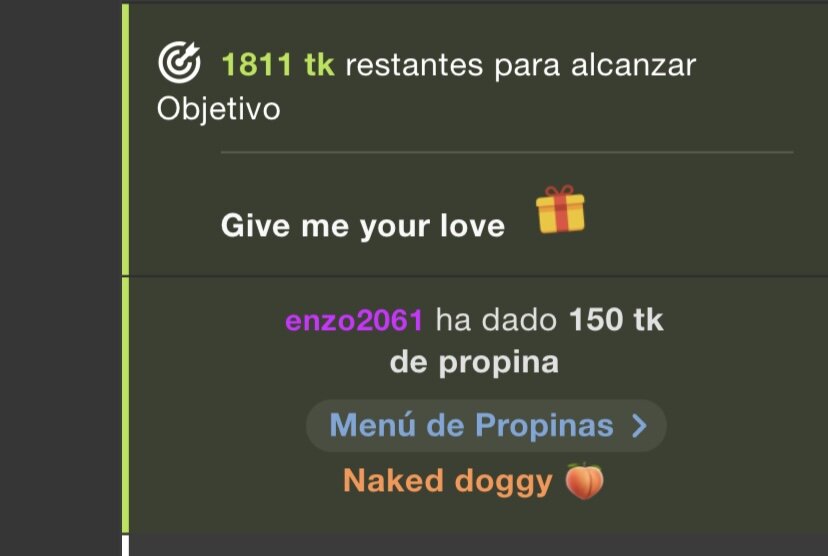View the profile of enzo2061

354,321
